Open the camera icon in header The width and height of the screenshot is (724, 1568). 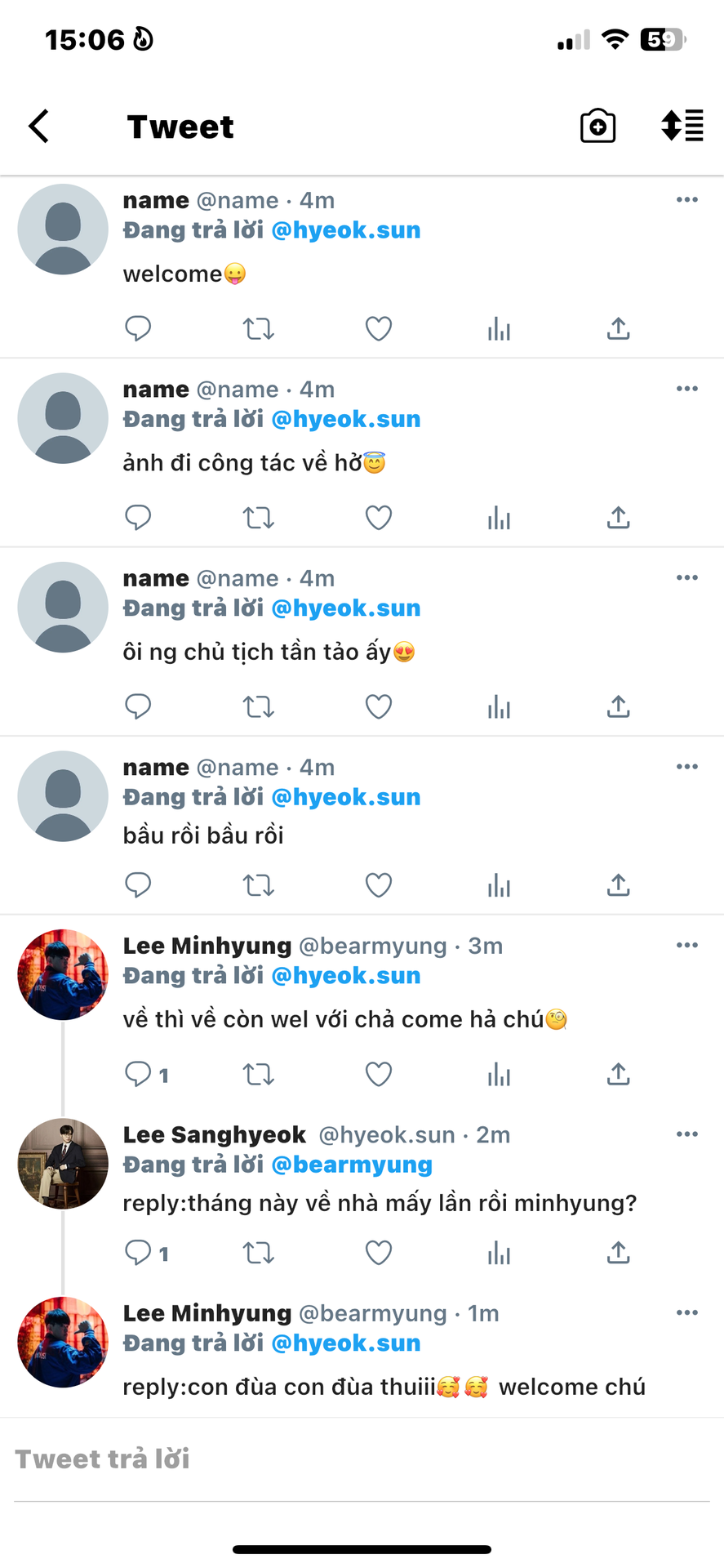[597, 127]
